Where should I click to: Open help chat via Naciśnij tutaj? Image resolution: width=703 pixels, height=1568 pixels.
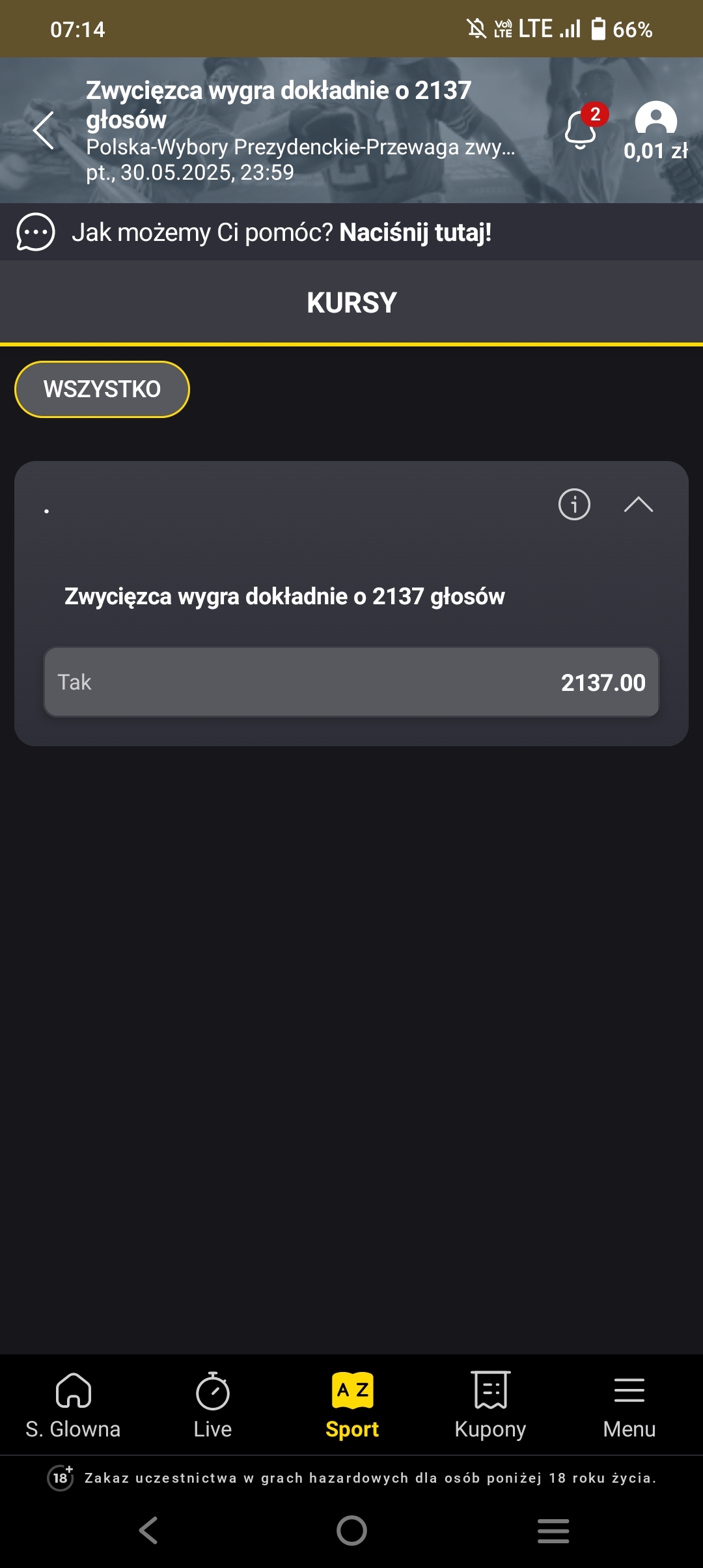[x=415, y=232]
